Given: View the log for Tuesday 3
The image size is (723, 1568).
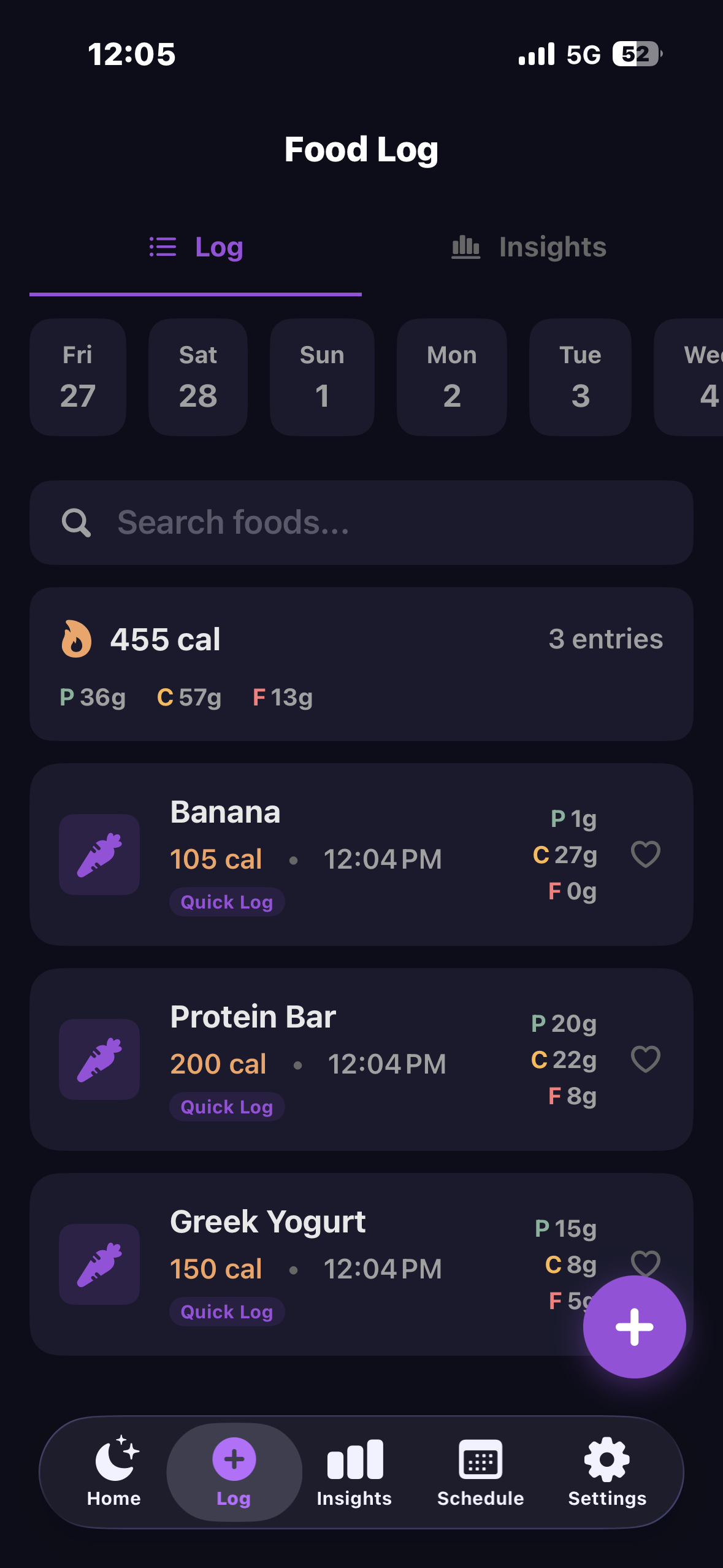Looking at the screenshot, I should click(580, 377).
